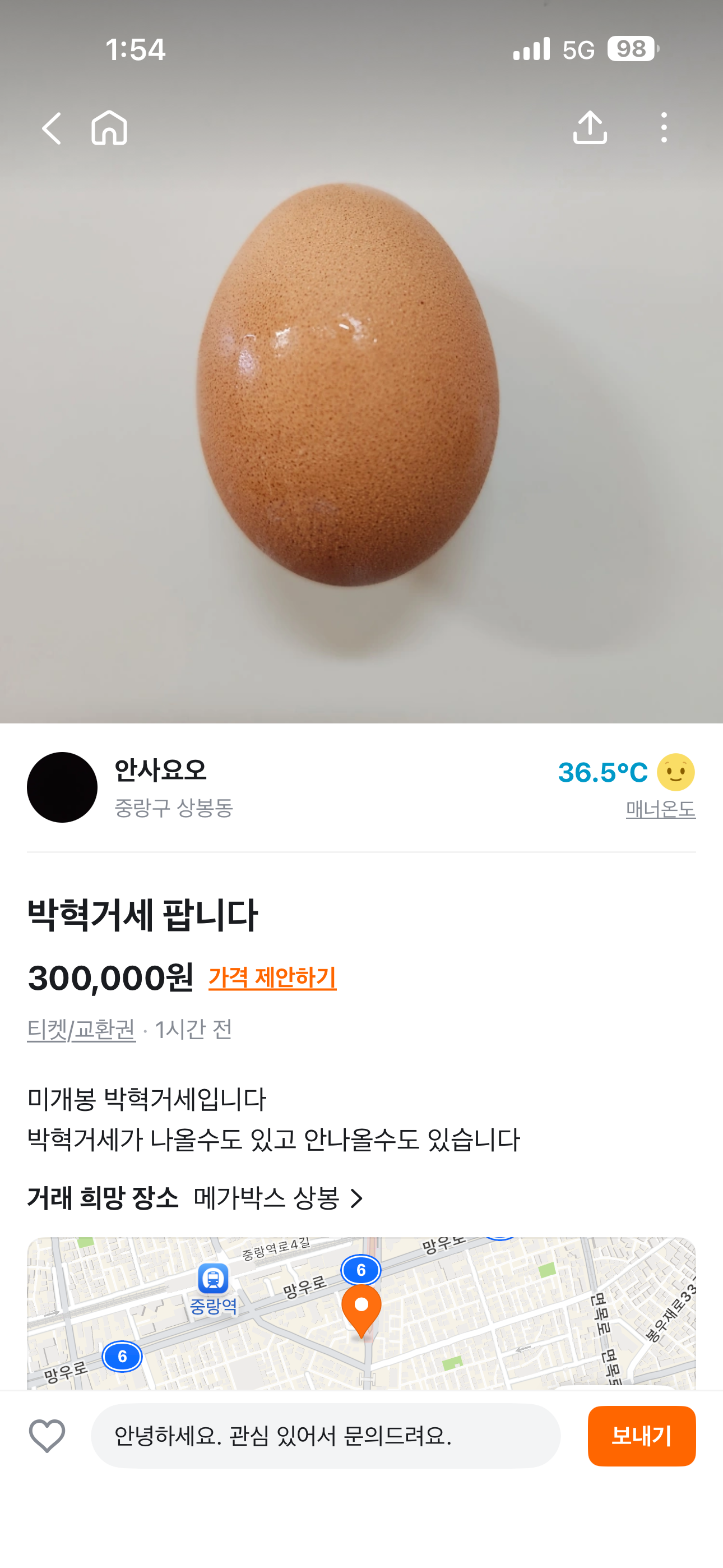Send the message with 보내기
The image size is (723, 1568).
[641, 1436]
